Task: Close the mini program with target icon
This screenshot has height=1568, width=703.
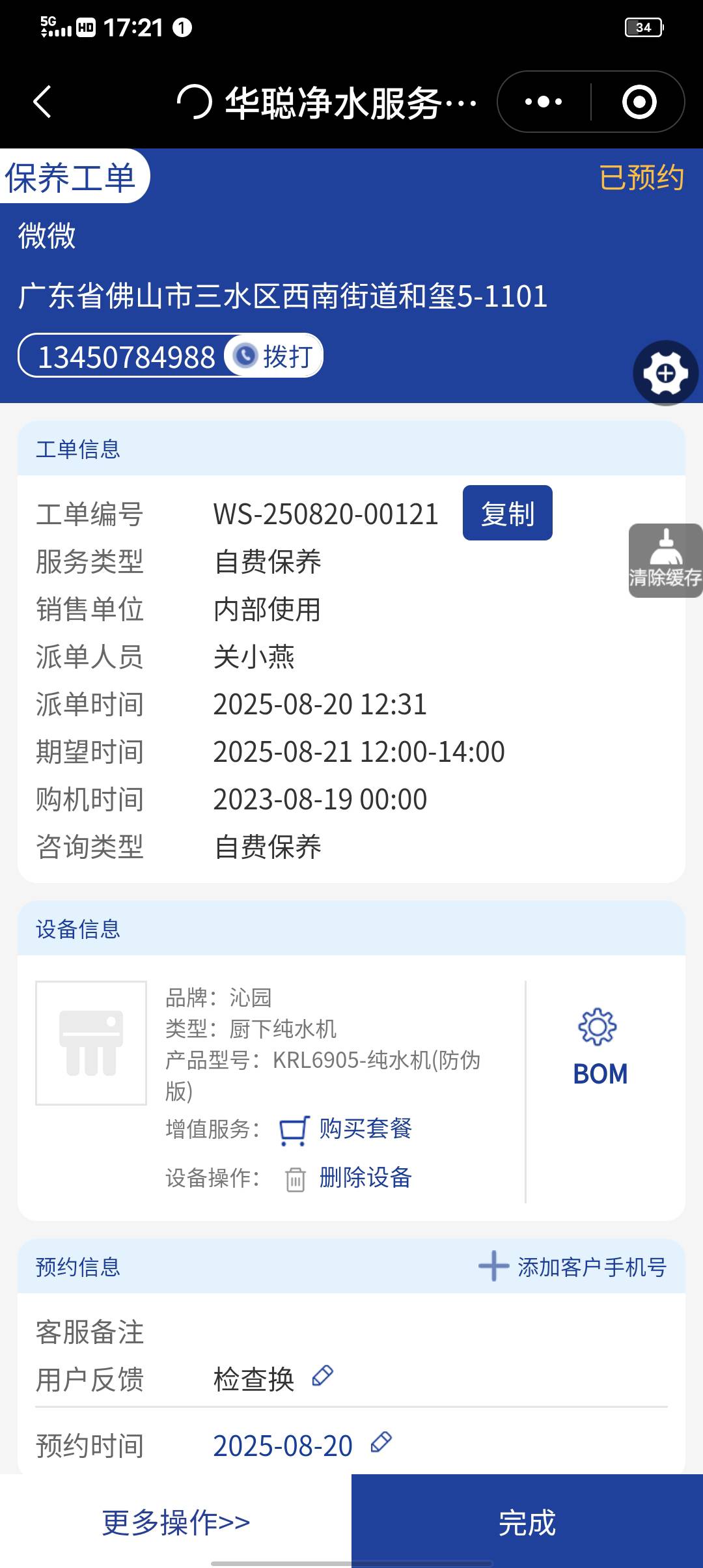Action: point(639,102)
